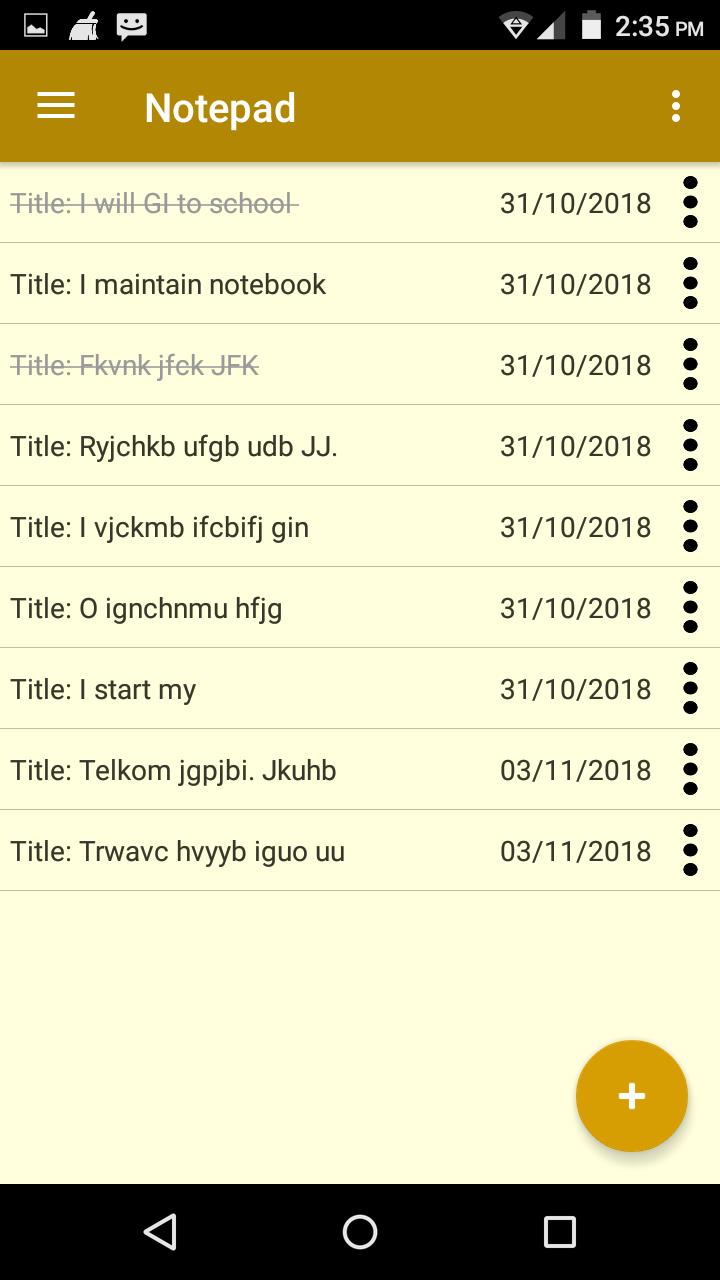Viewport: 720px width, 1280px height.
Task: Open options for 'Trwavc hvyyb iguo uu' note
Action: [x=690, y=851]
